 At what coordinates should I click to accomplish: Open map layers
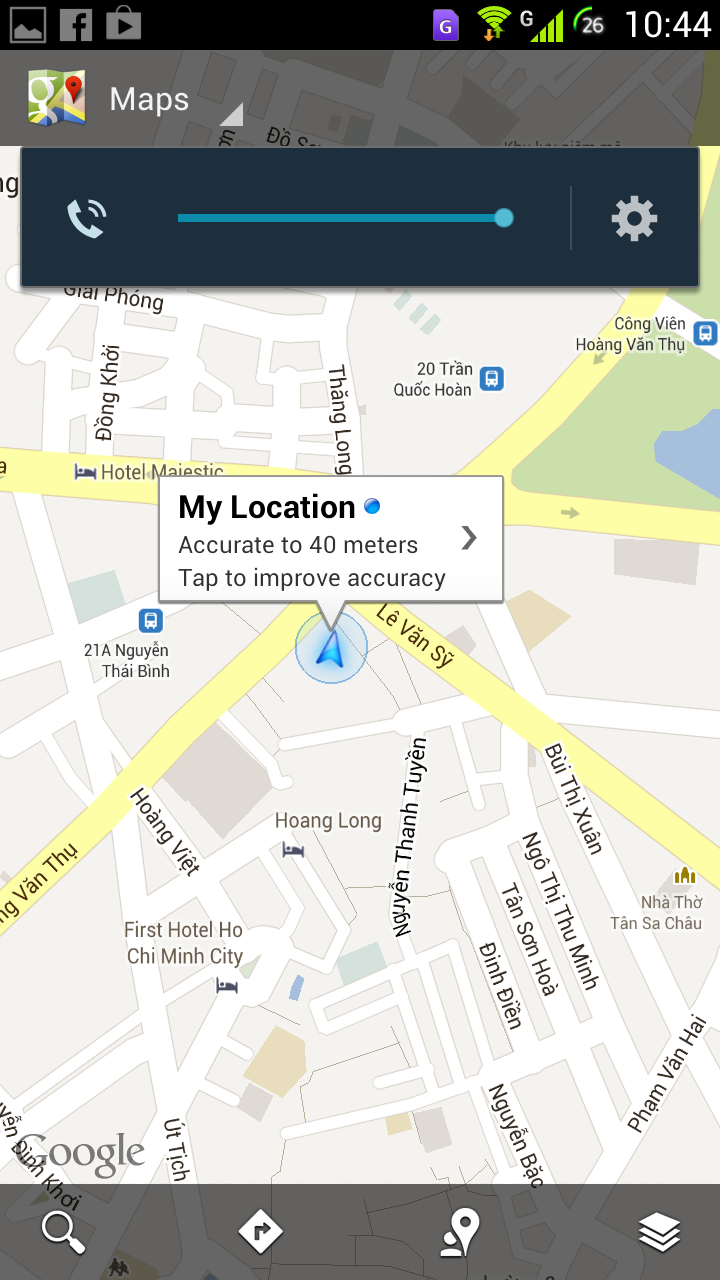[x=659, y=1232]
